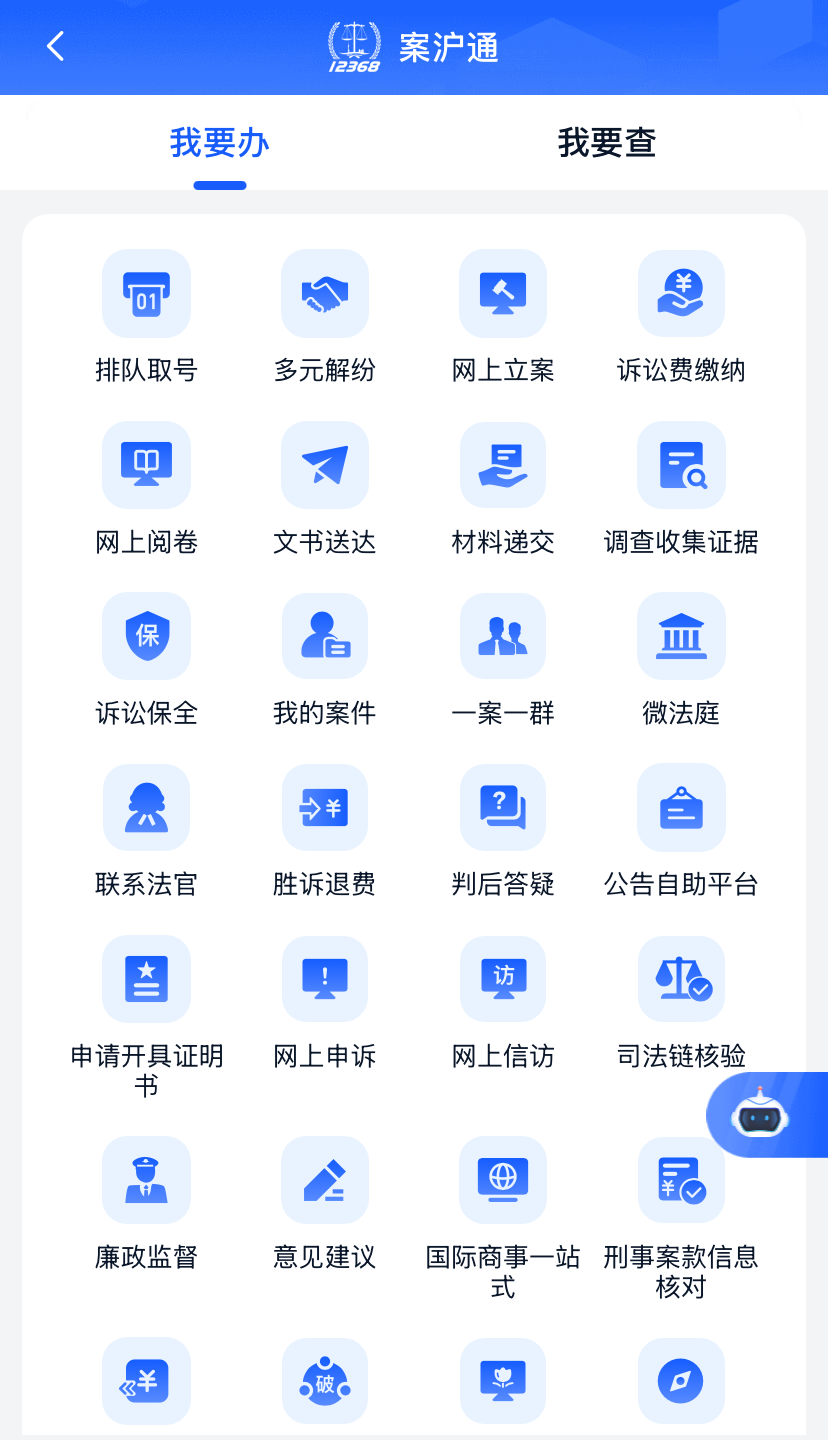Open 诉讼费缴纳 fee payment
Viewport: 828px width, 1440px height.
(681, 294)
